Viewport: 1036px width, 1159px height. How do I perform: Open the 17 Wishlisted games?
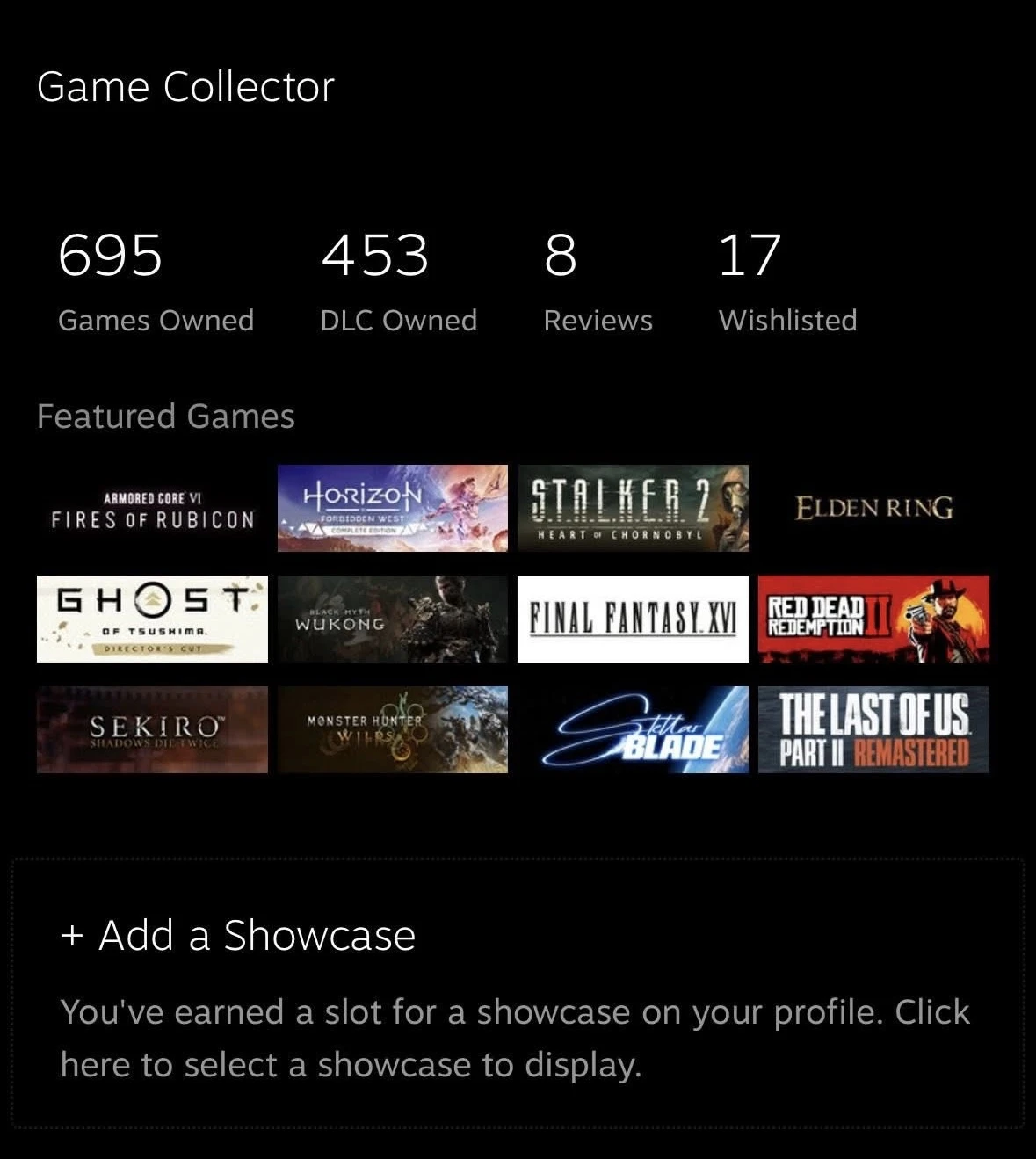click(x=787, y=280)
